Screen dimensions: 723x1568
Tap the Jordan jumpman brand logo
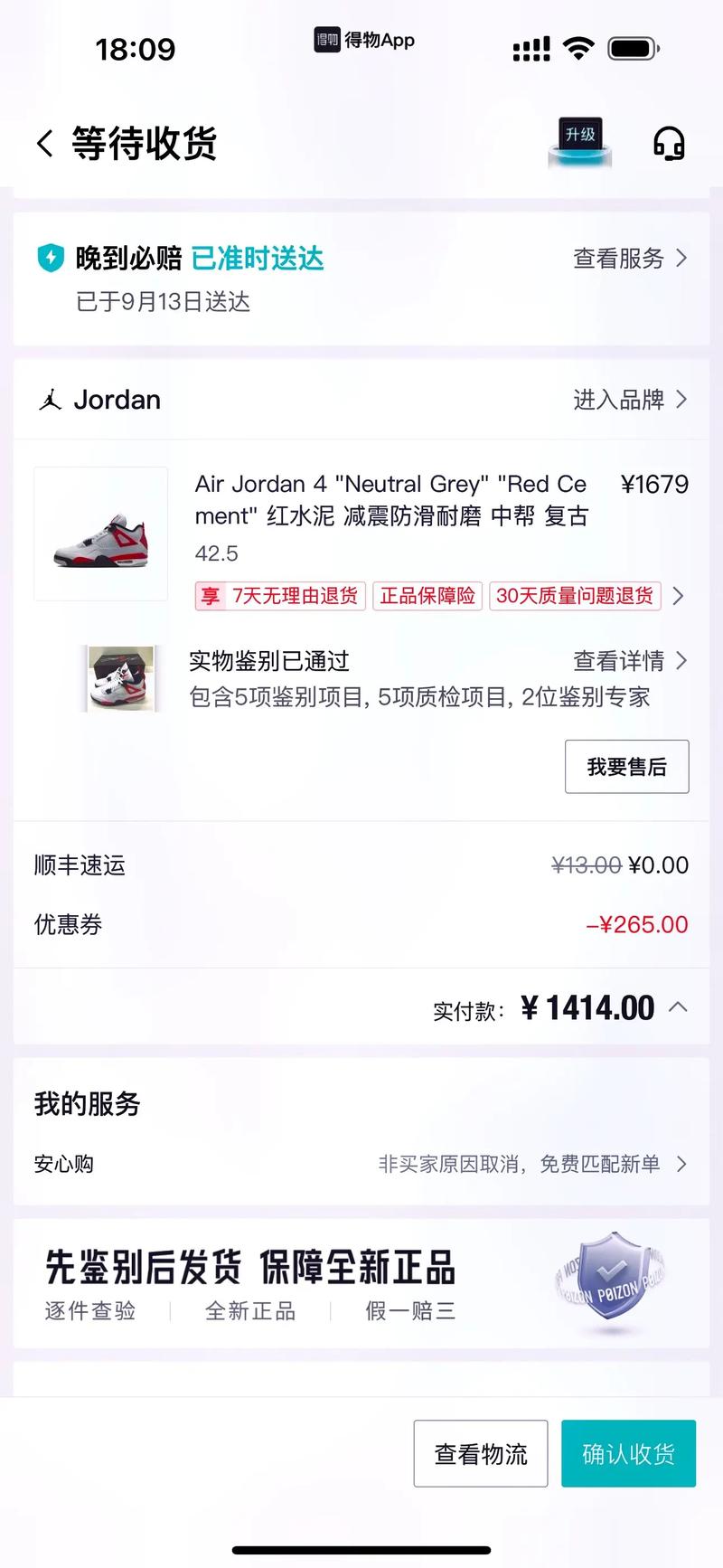tap(52, 399)
